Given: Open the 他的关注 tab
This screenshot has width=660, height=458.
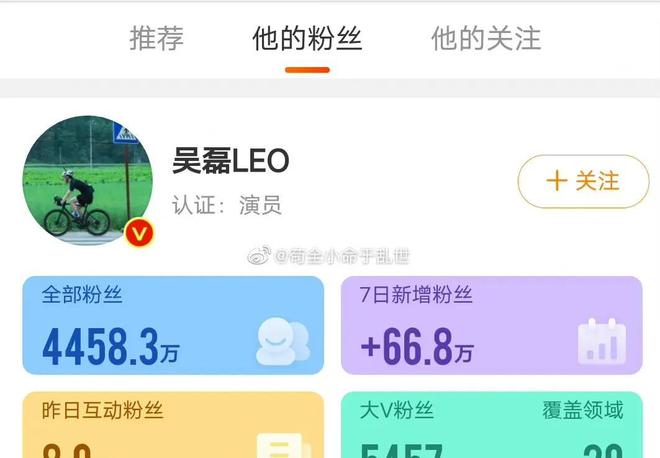Looking at the screenshot, I should [486, 39].
